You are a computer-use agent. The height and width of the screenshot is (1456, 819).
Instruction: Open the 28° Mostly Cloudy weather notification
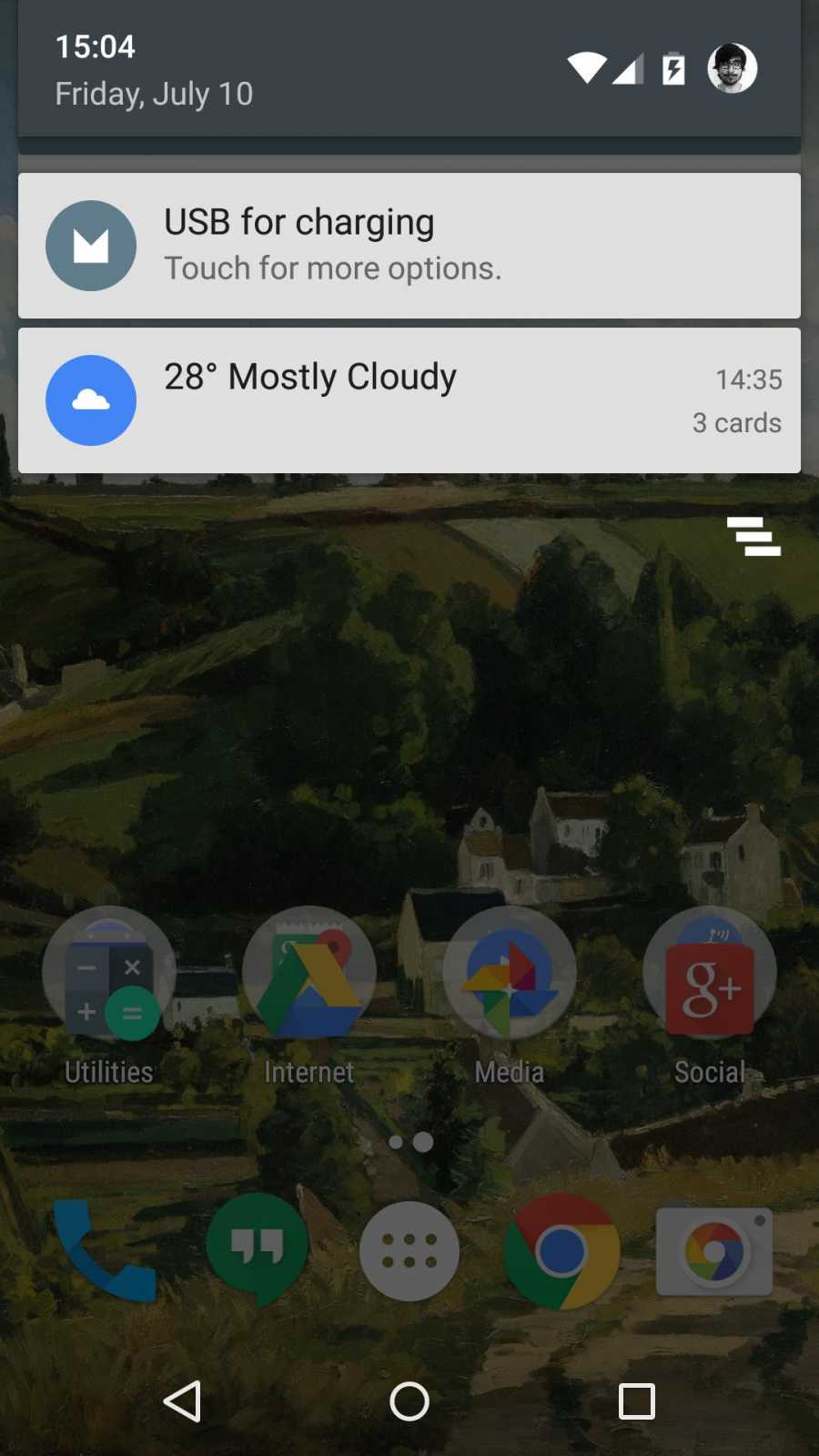pos(409,400)
